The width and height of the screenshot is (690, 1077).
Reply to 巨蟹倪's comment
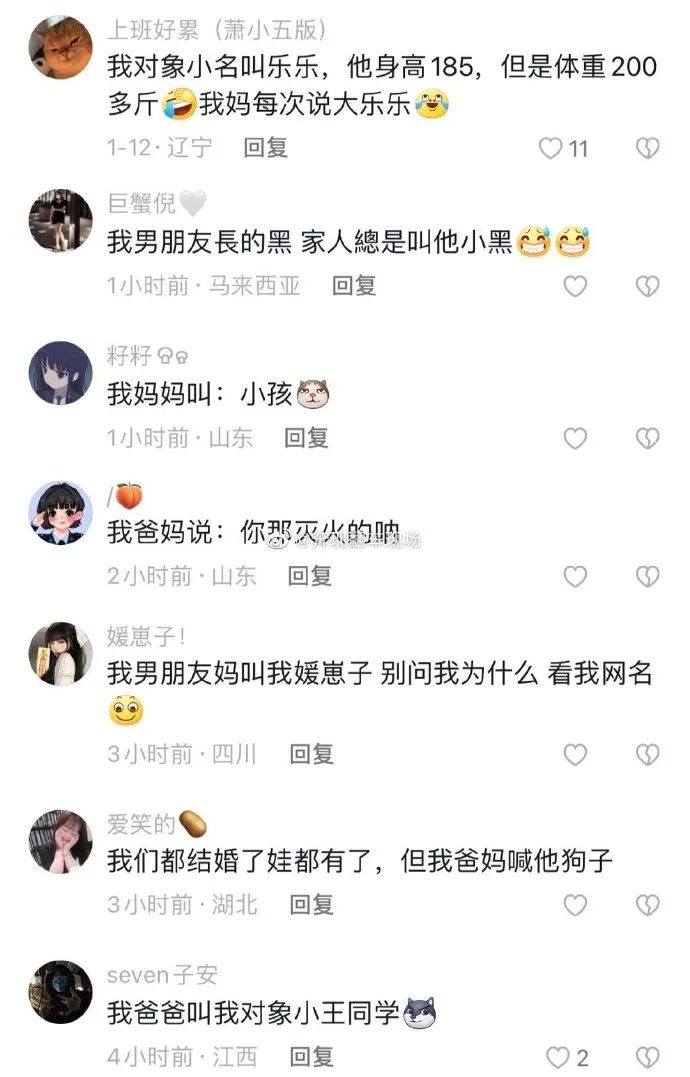point(354,286)
